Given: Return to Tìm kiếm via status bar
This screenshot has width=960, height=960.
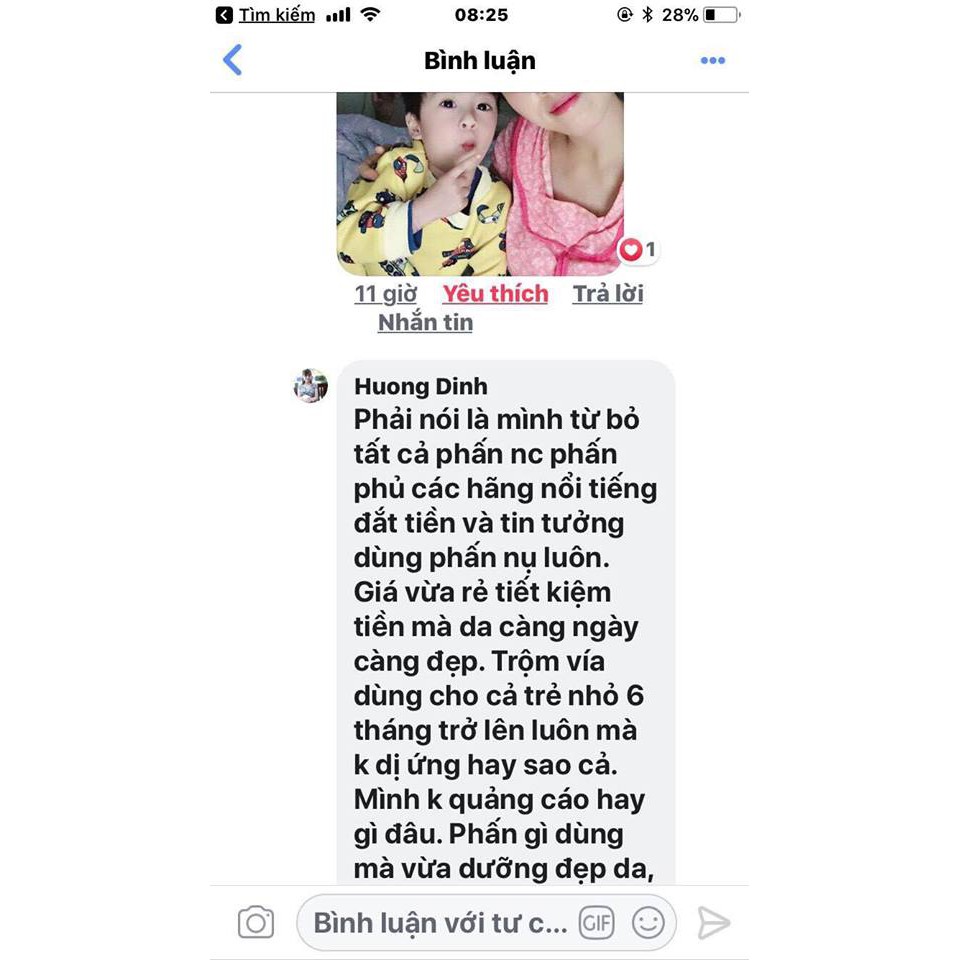Looking at the screenshot, I should pos(266,15).
